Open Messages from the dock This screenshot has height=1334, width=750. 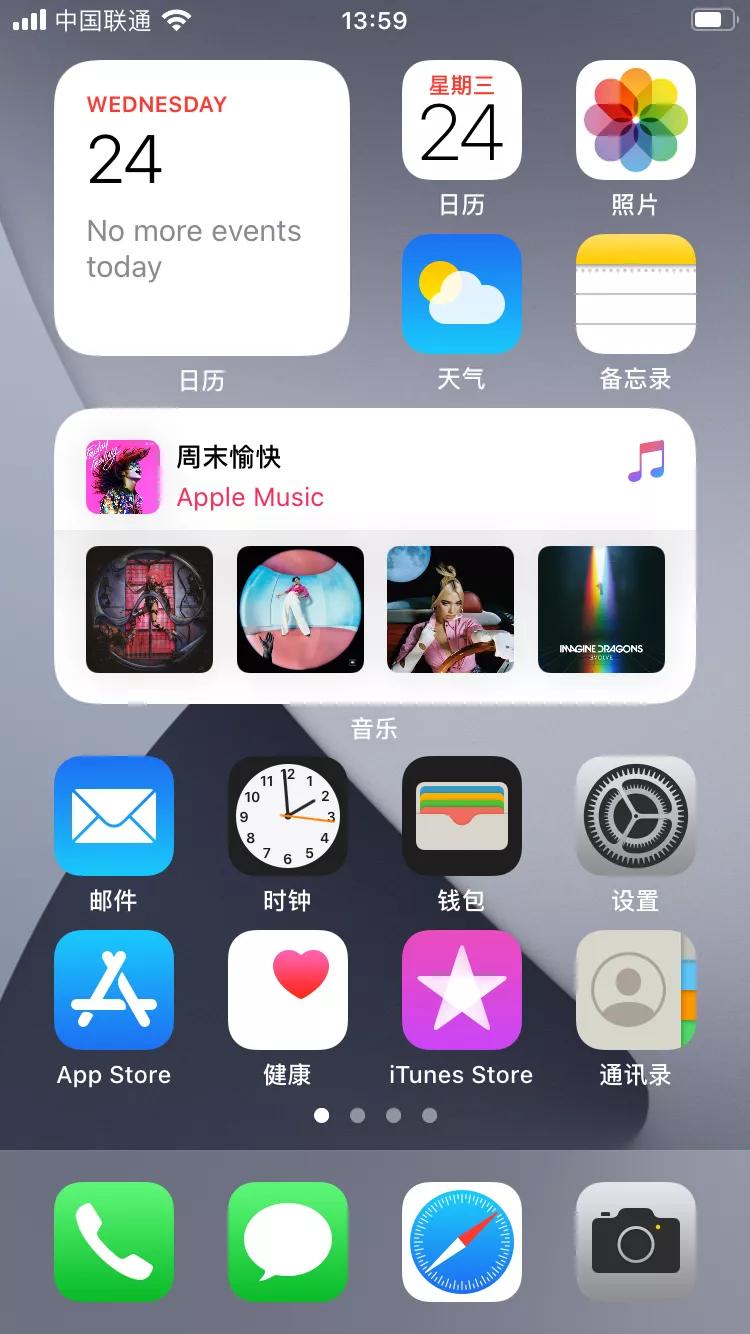[288, 1240]
